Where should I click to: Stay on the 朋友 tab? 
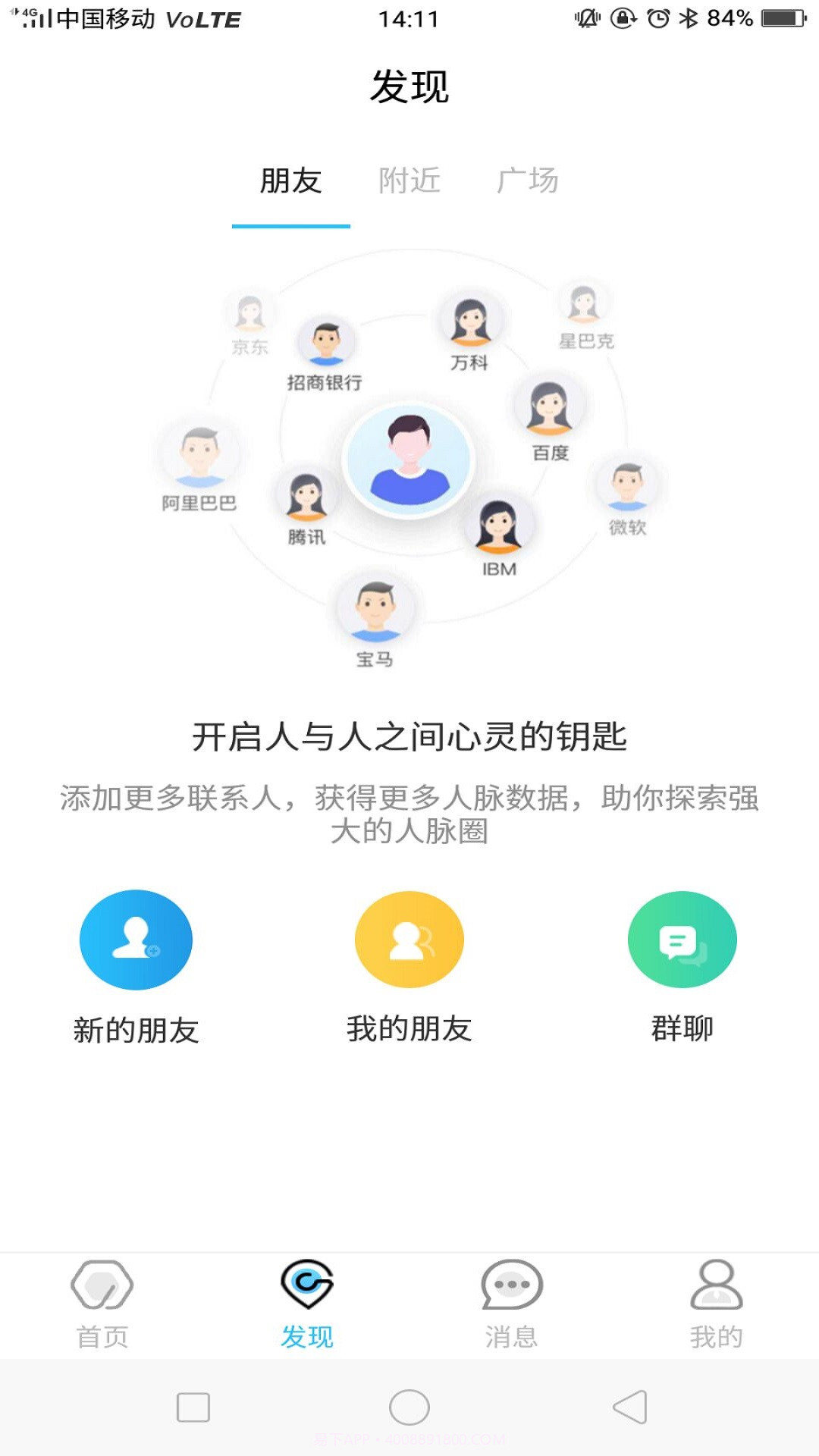click(292, 180)
